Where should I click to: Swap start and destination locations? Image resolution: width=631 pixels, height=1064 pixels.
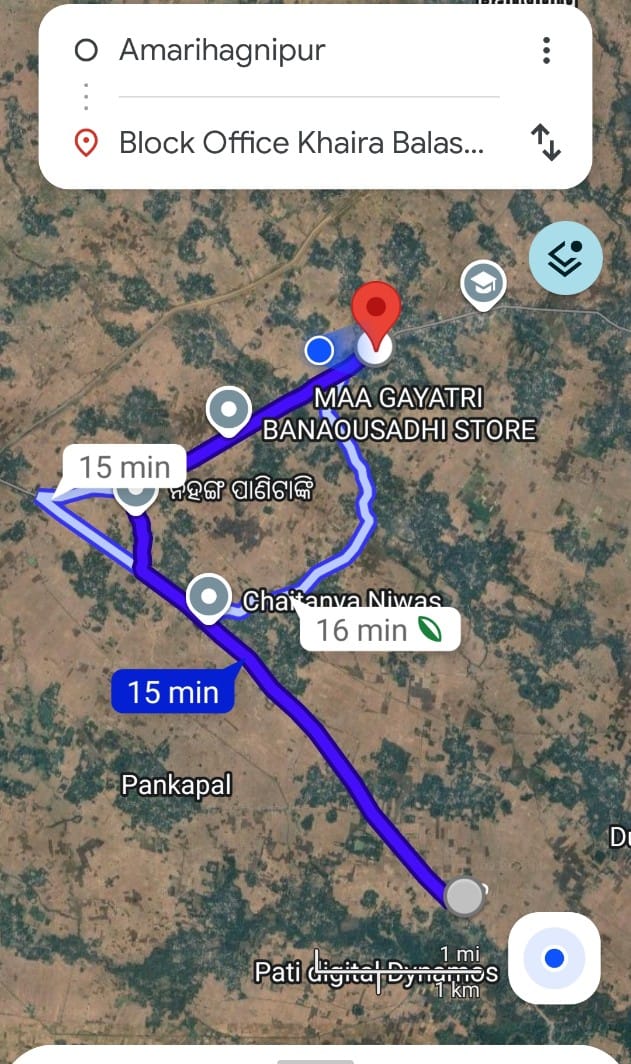[x=546, y=143]
